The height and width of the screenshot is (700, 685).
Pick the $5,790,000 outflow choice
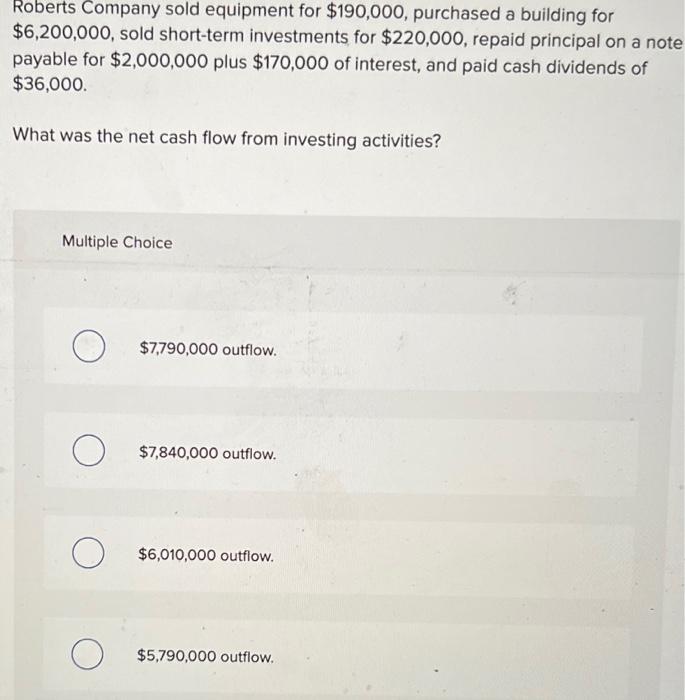90,657
